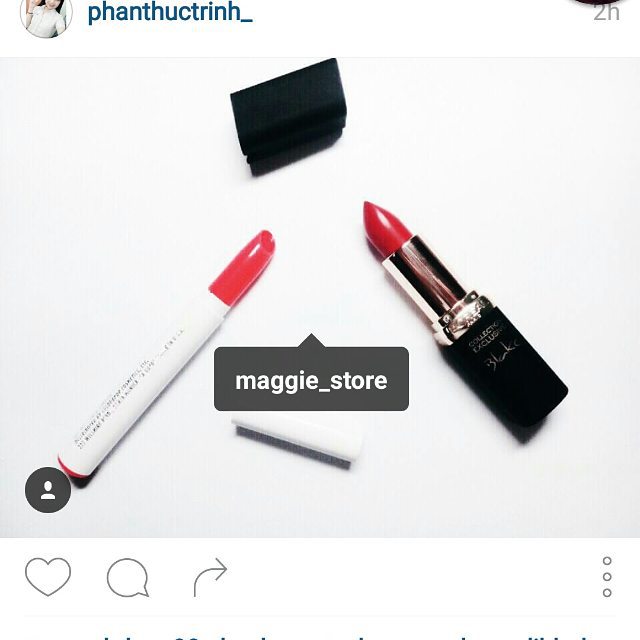Share this post via the arrow
640x640 pixels.
click(209, 577)
